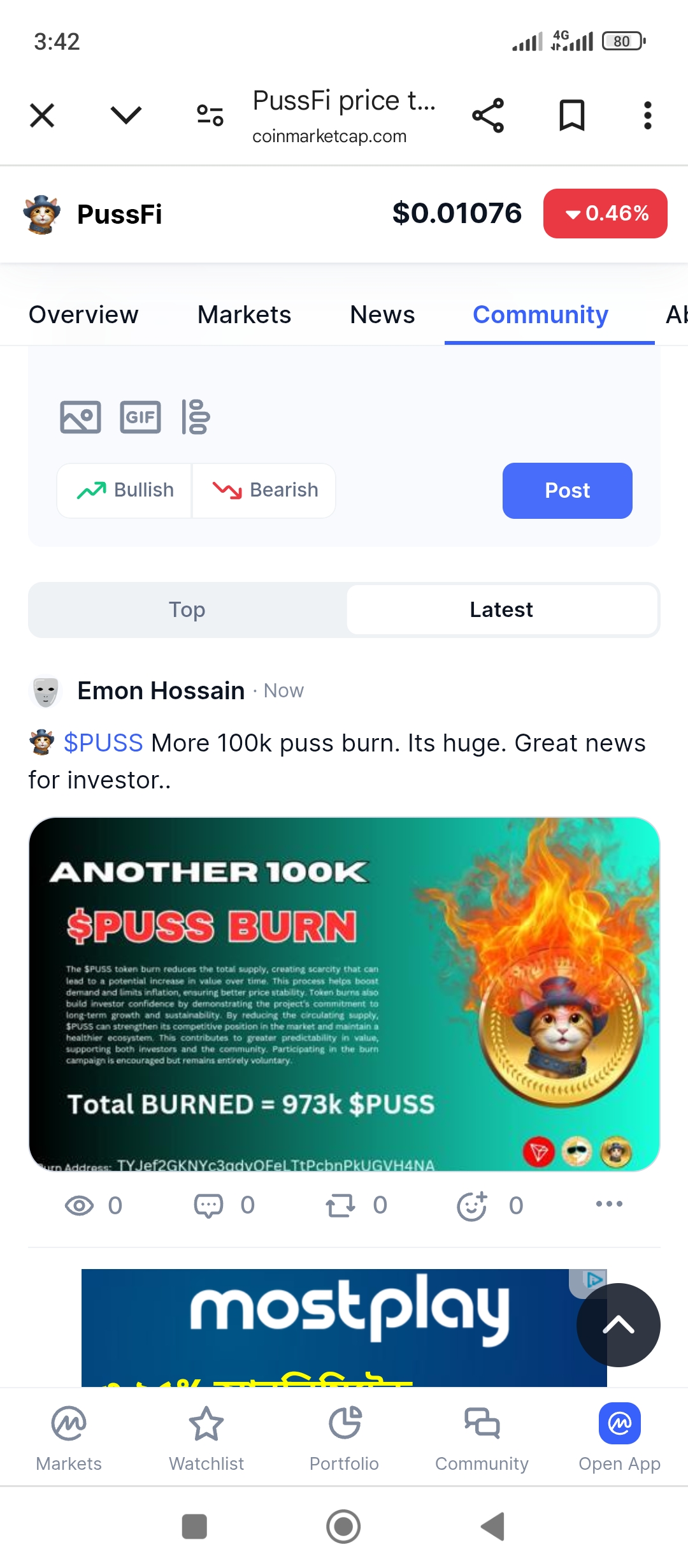688x1568 pixels.
Task: Tap the scroll-to-top arrow button
Action: pos(618,1325)
